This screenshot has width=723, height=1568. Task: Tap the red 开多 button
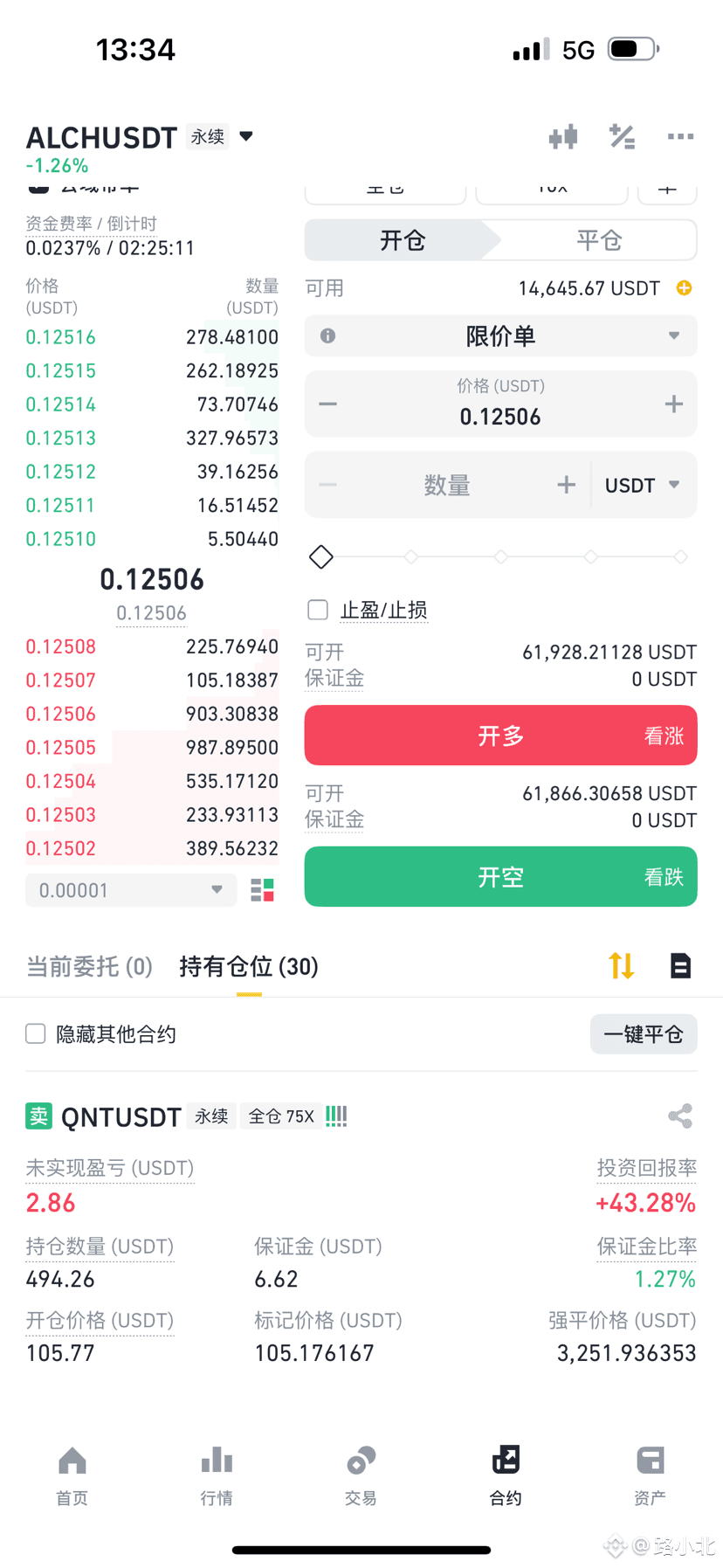(500, 736)
